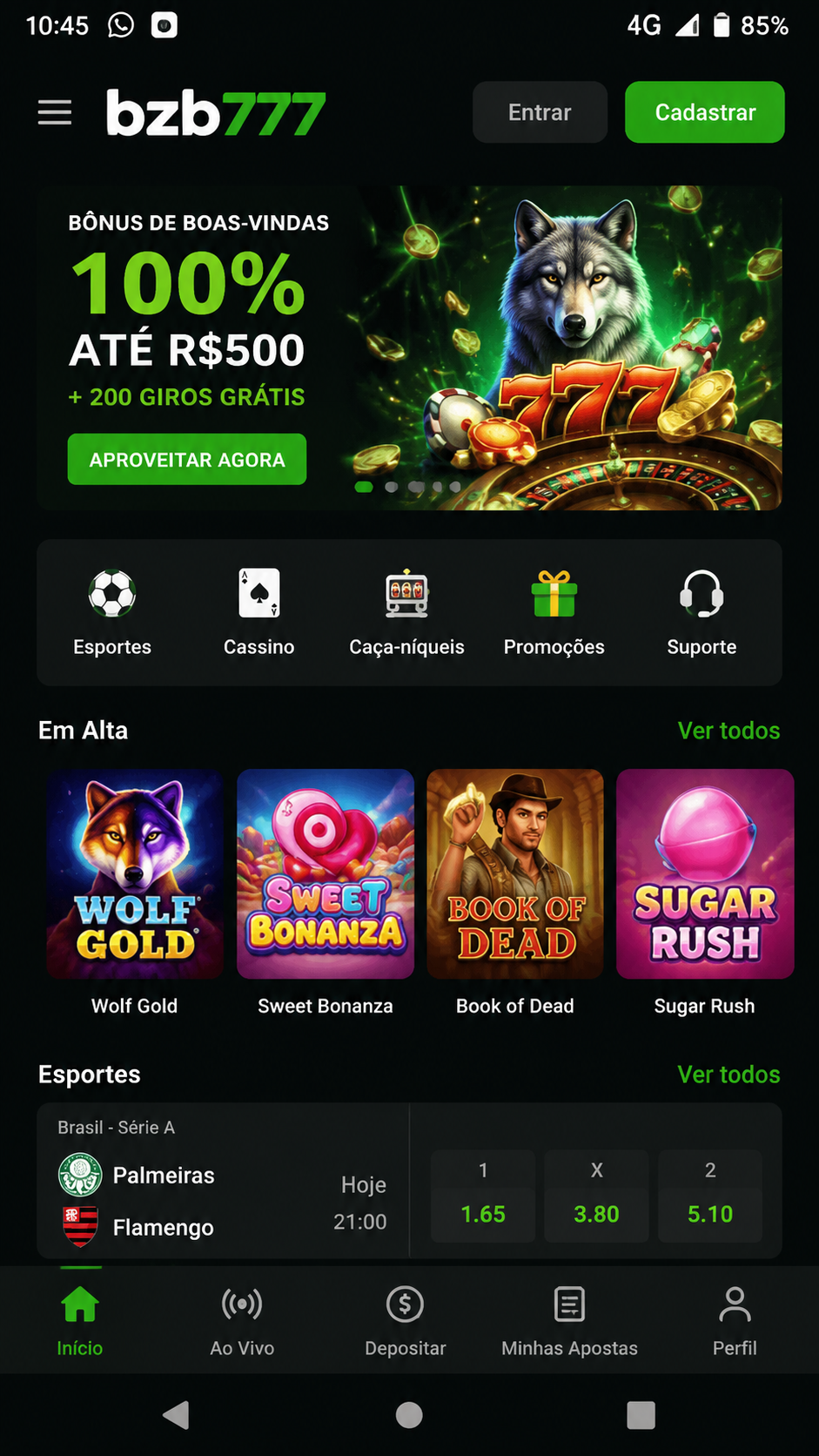Open the Caça-níqueis slots shortcut

406,612
